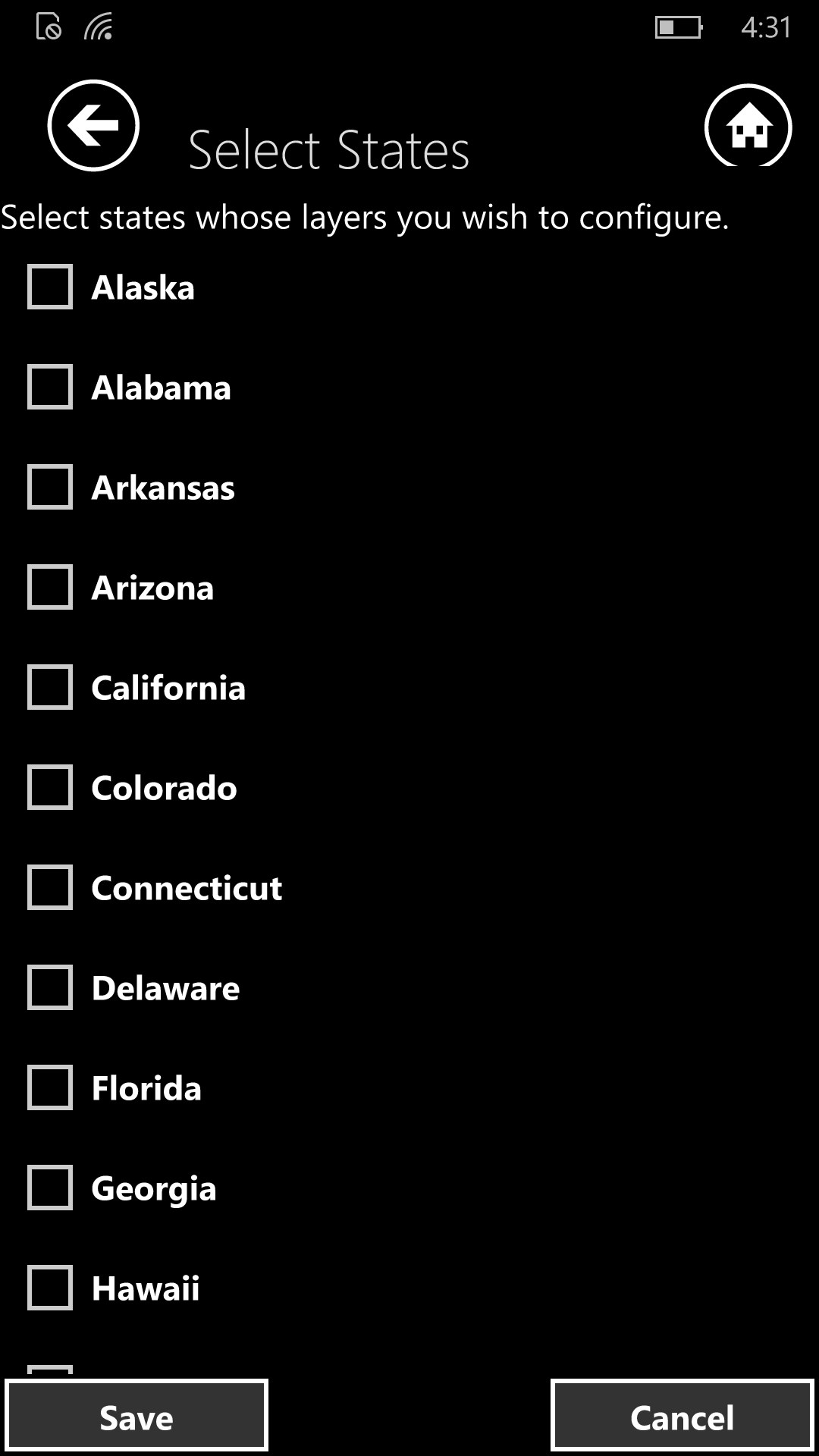This screenshot has height=1456, width=819.
Task: Tick the Arkansas checkbox
Action: (50, 487)
